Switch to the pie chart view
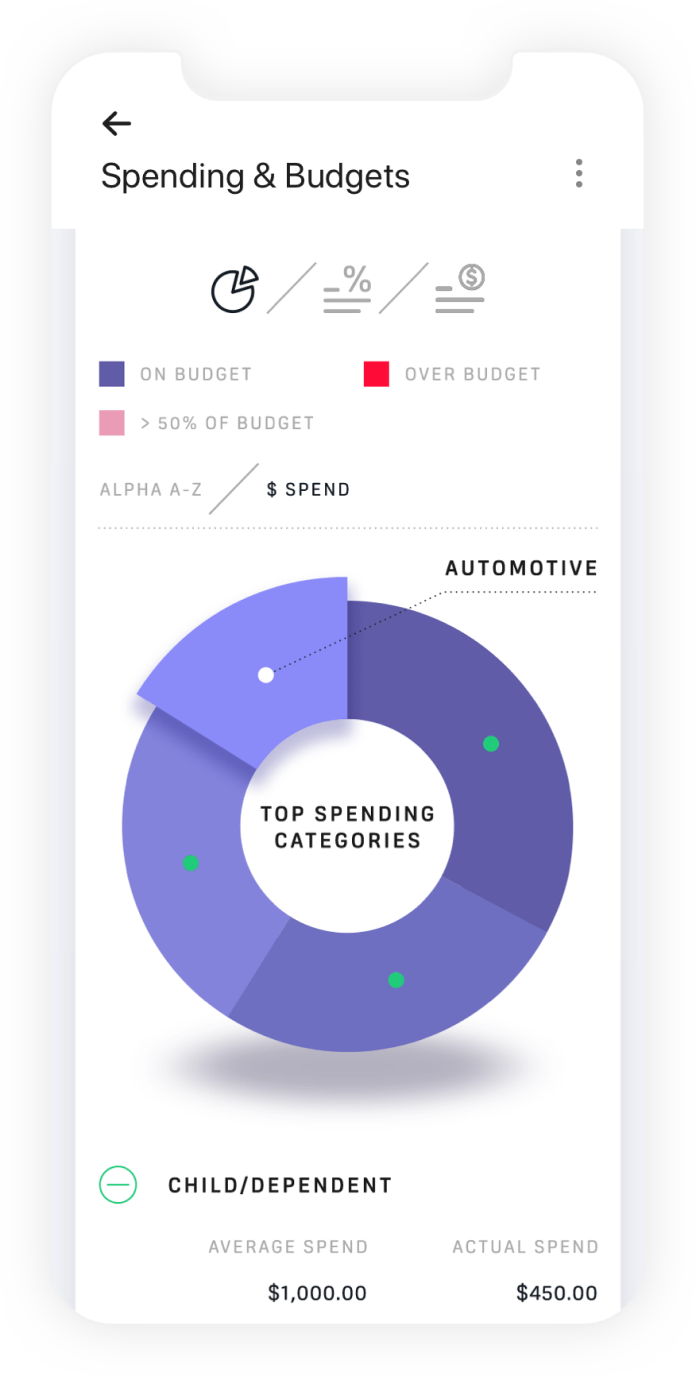This screenshot has width=696, height=1376. [x=235, y=288]
